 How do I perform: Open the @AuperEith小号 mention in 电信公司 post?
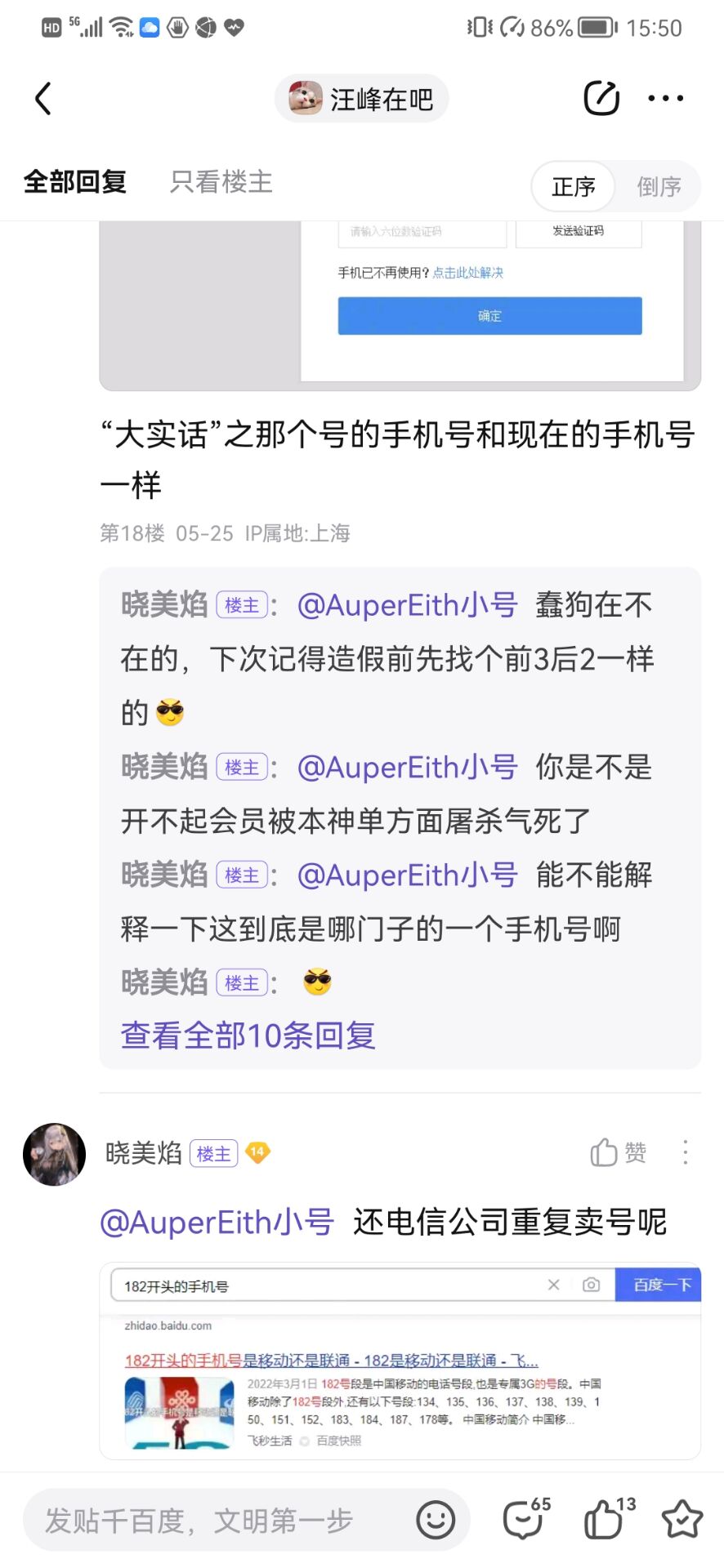click(x=217, y=1223)
